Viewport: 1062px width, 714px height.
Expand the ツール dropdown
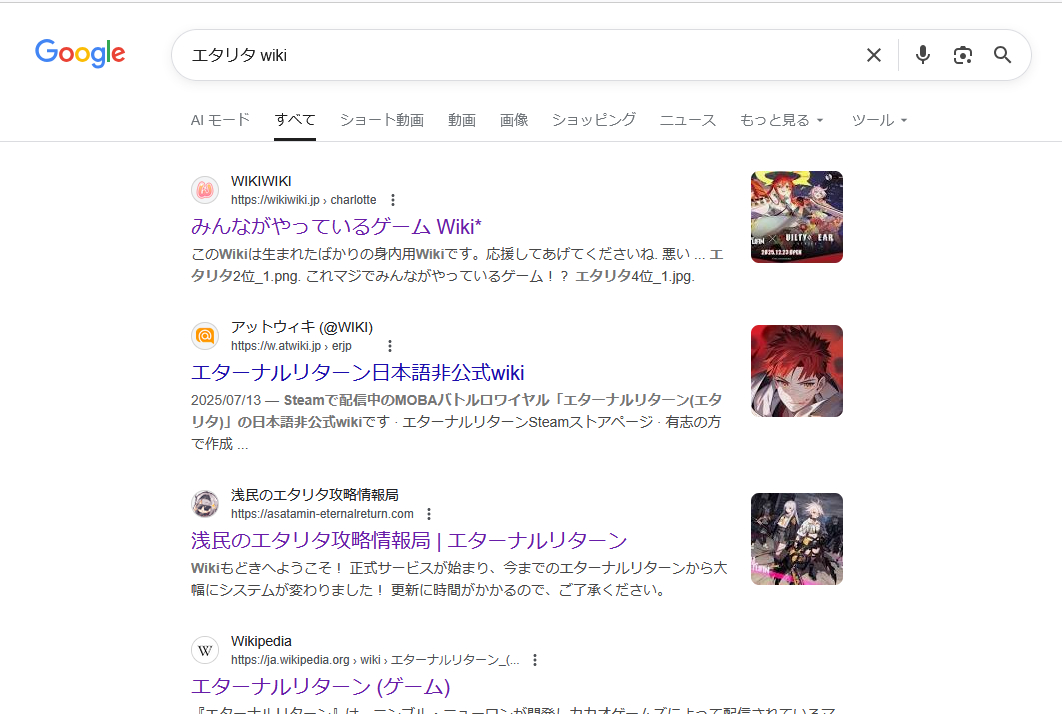[x=879, y=120]
